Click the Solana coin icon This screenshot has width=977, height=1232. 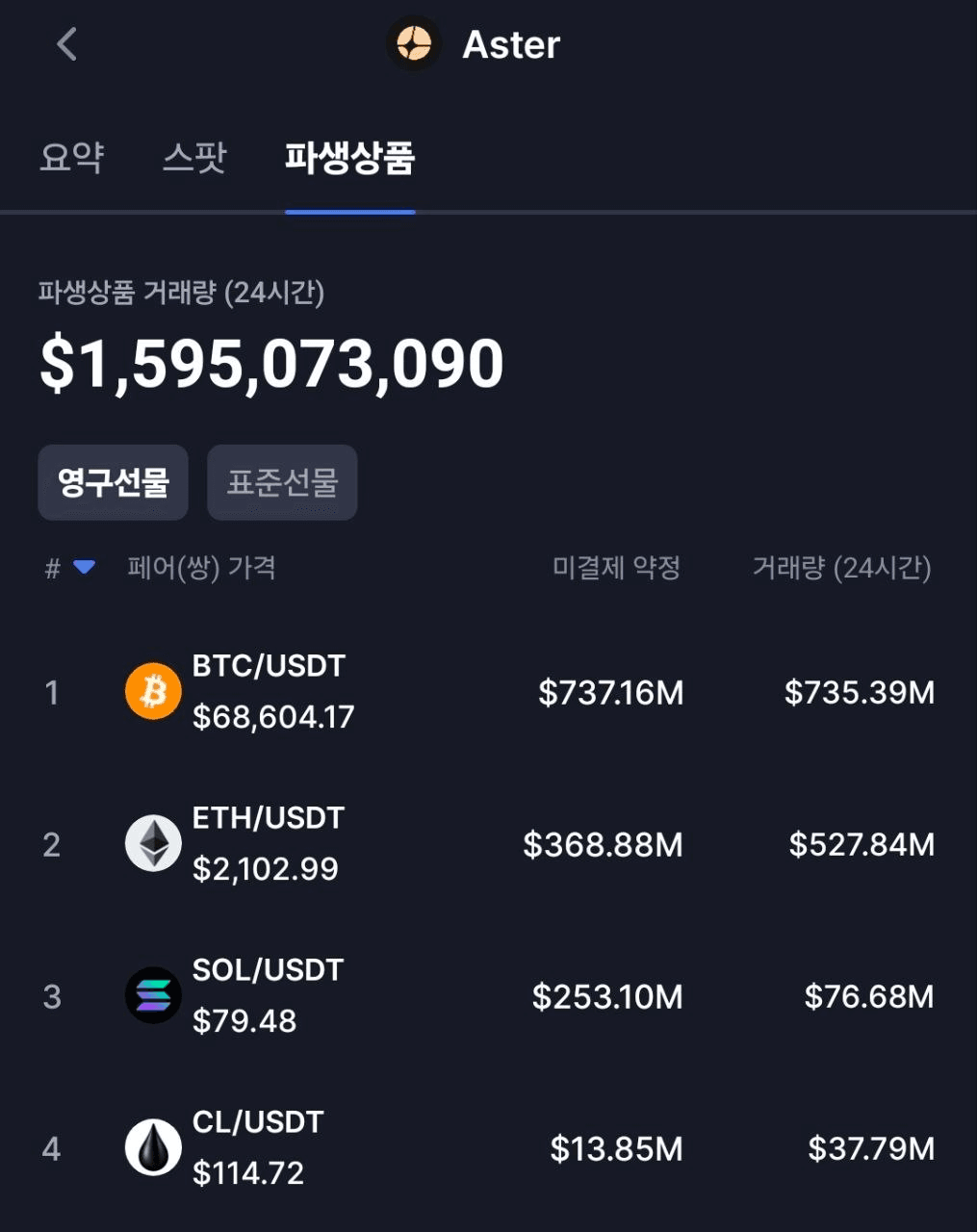[153, 994]
